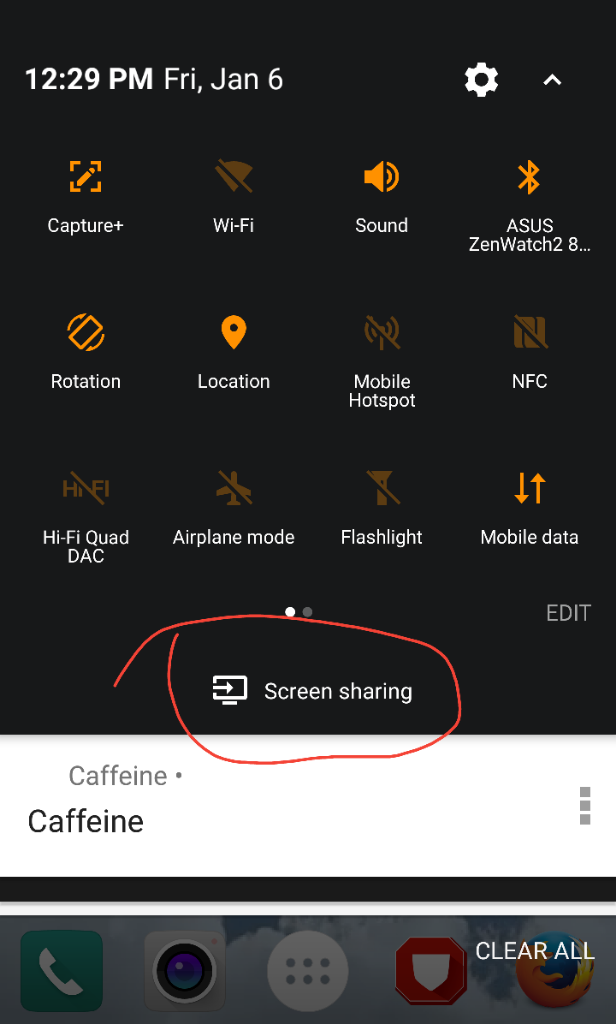Switch on the Flashlight

tap(381, 490)
